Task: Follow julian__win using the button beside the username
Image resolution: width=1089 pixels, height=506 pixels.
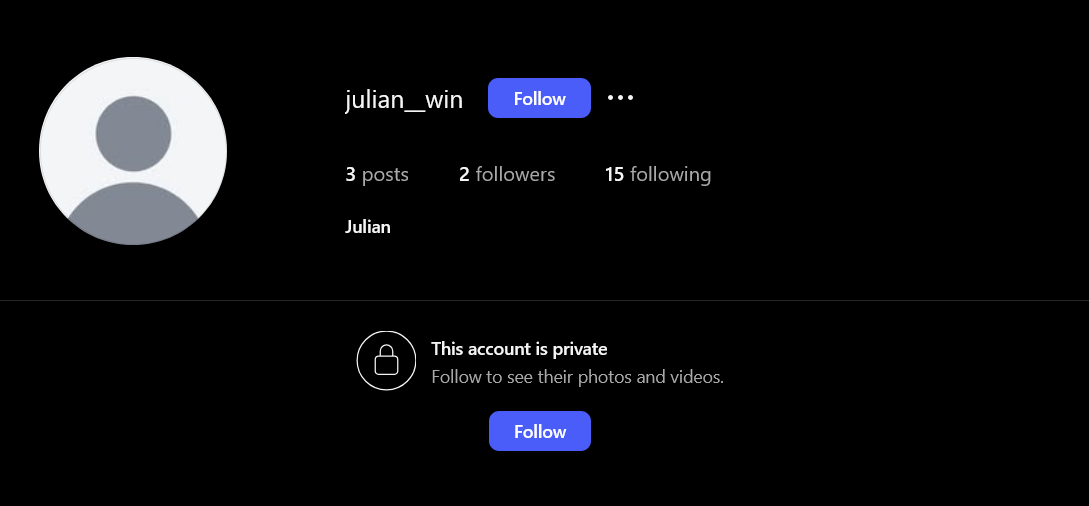Action: pyautogui.click(x=539, y=98)
